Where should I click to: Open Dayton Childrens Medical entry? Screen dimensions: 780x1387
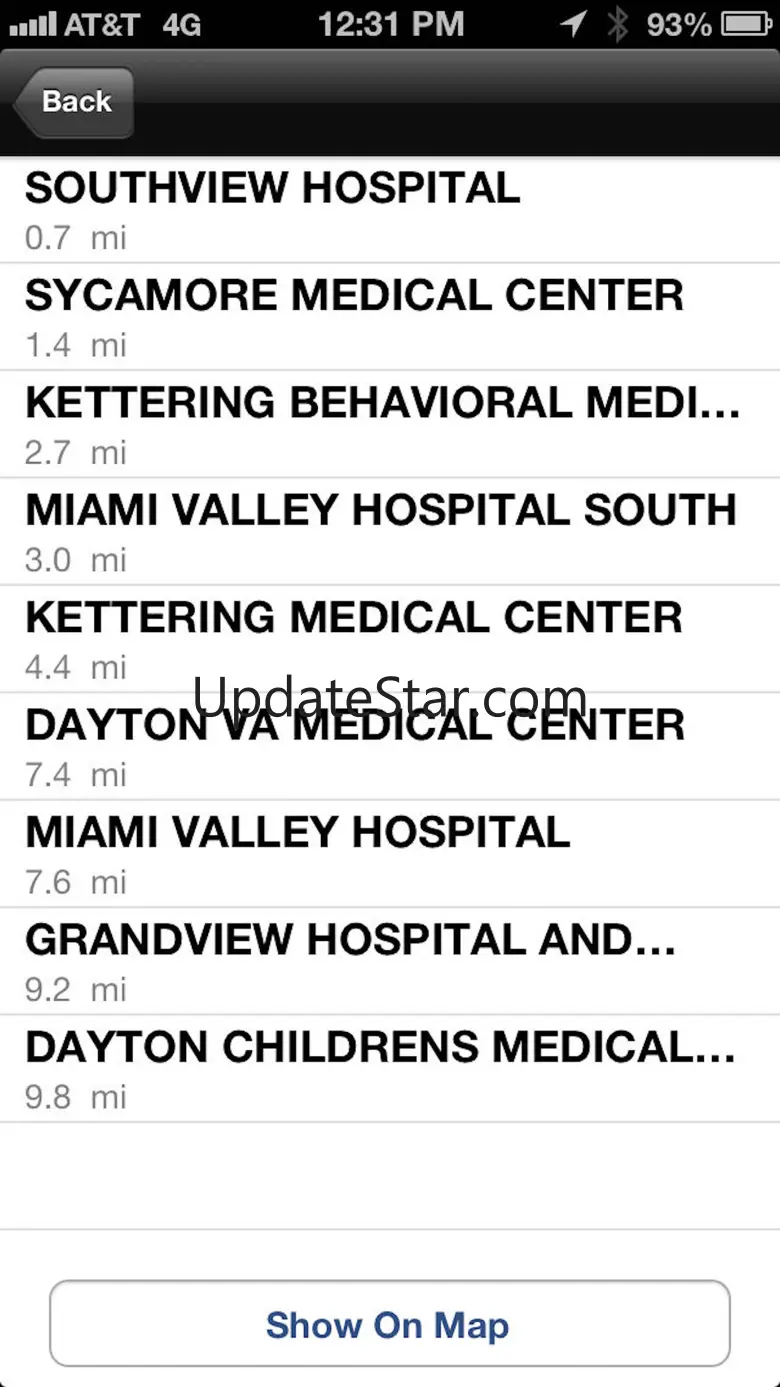[390, 1068]
